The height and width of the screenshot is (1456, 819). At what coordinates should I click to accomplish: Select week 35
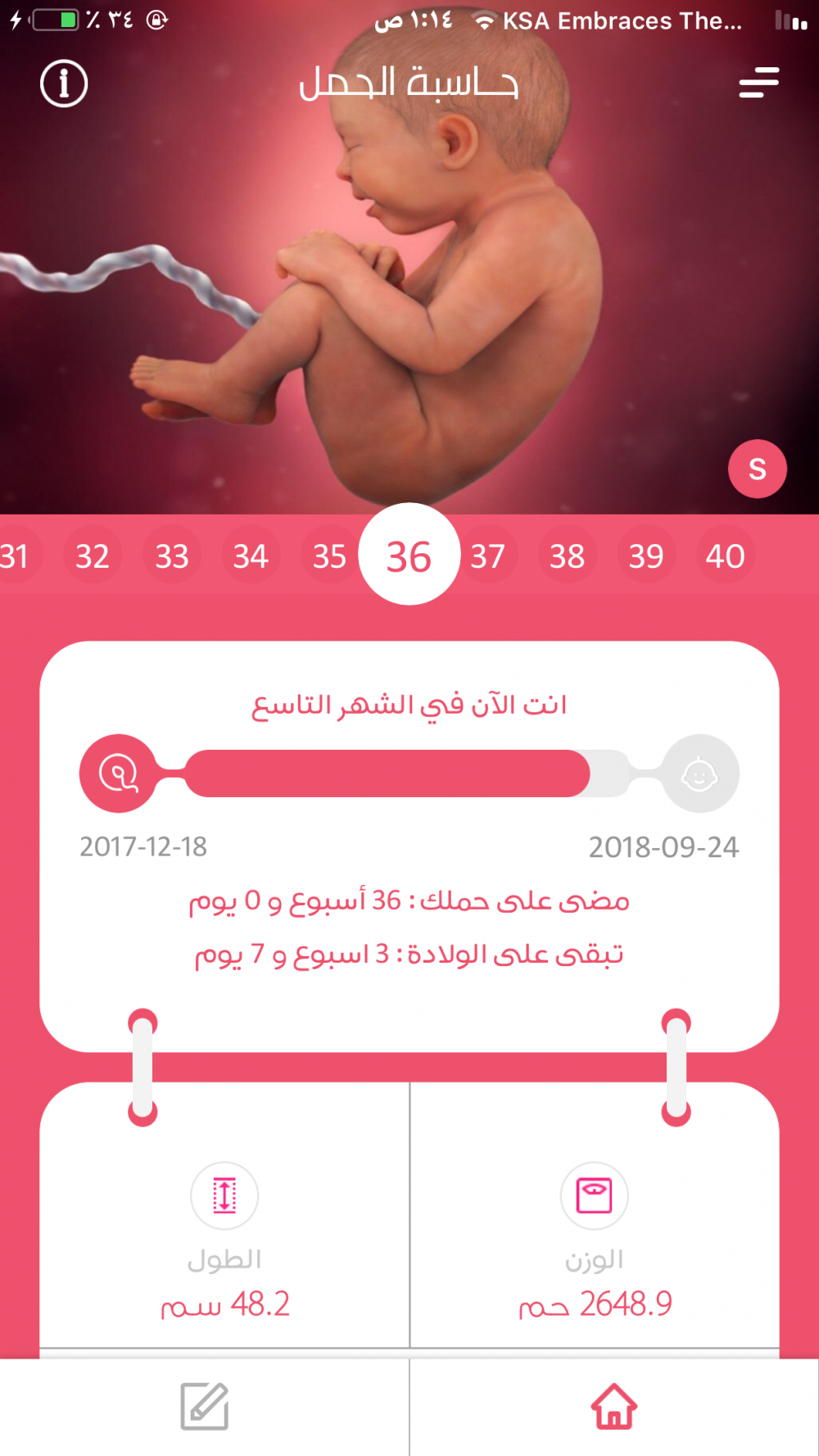(x=329, y=556)
